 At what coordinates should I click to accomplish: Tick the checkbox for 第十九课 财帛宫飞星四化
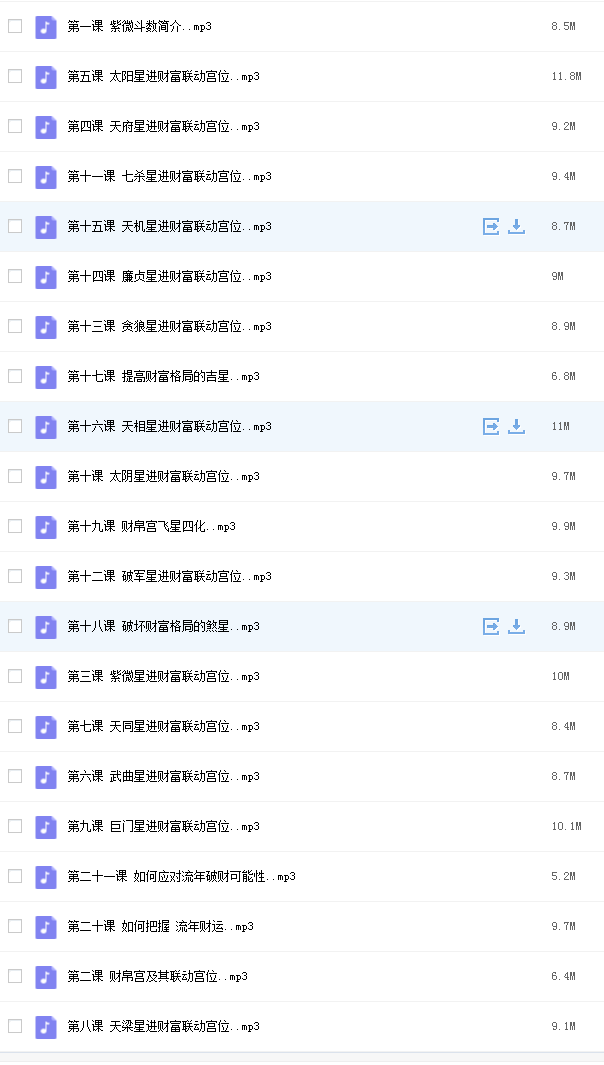[x=15, y=526]
